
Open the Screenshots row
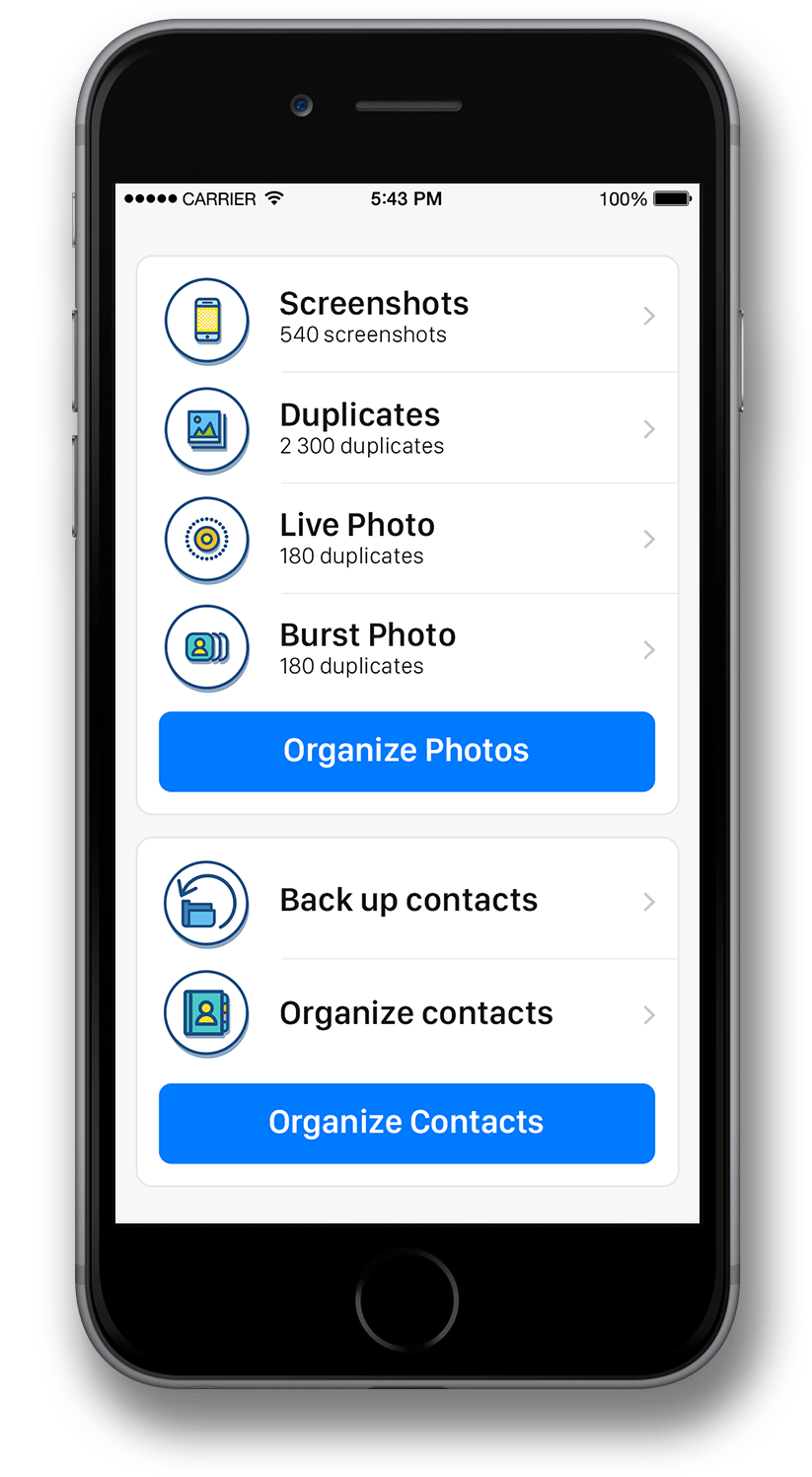click(x=406, y=317)
